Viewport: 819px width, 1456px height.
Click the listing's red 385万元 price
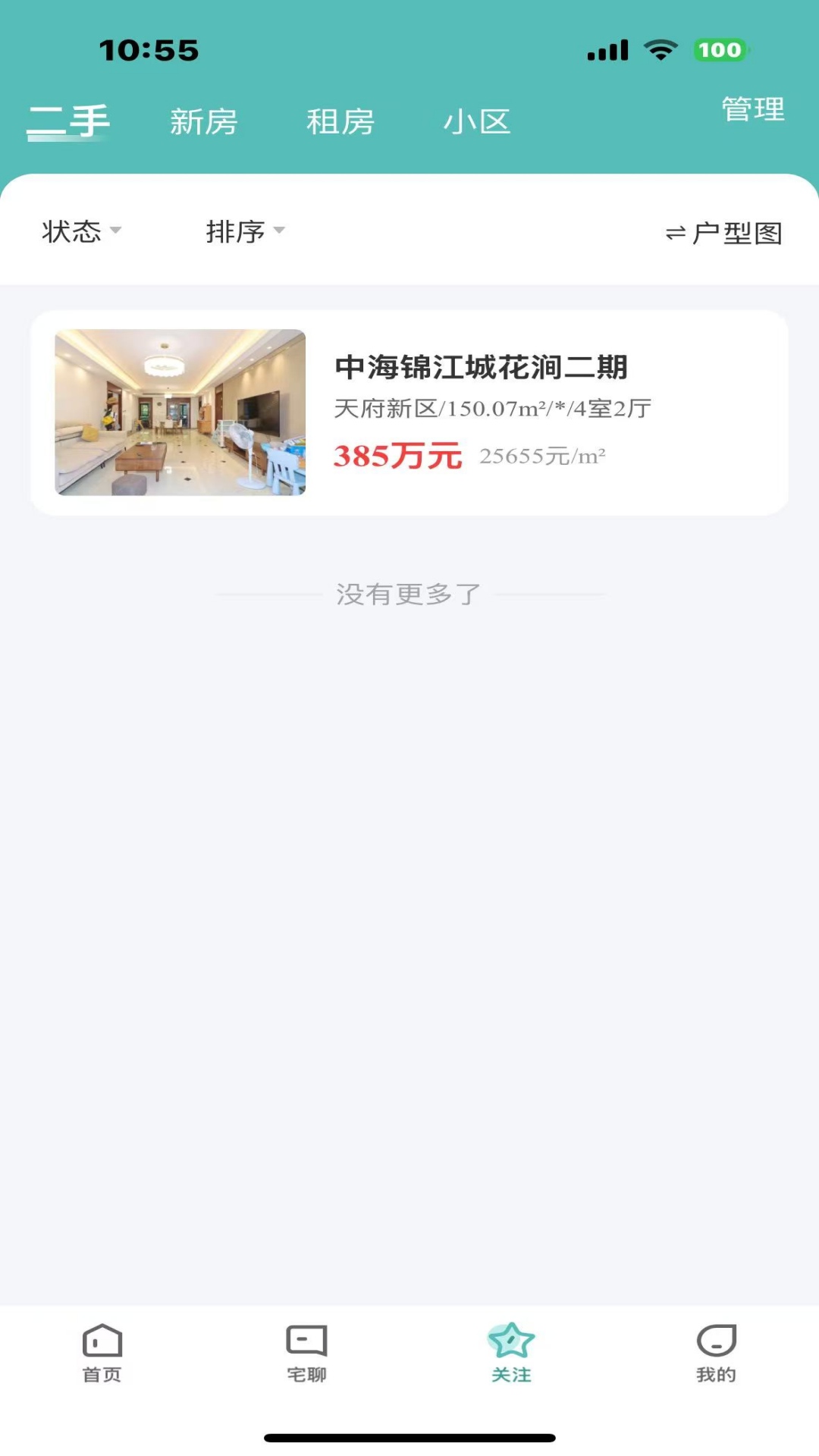400,456
